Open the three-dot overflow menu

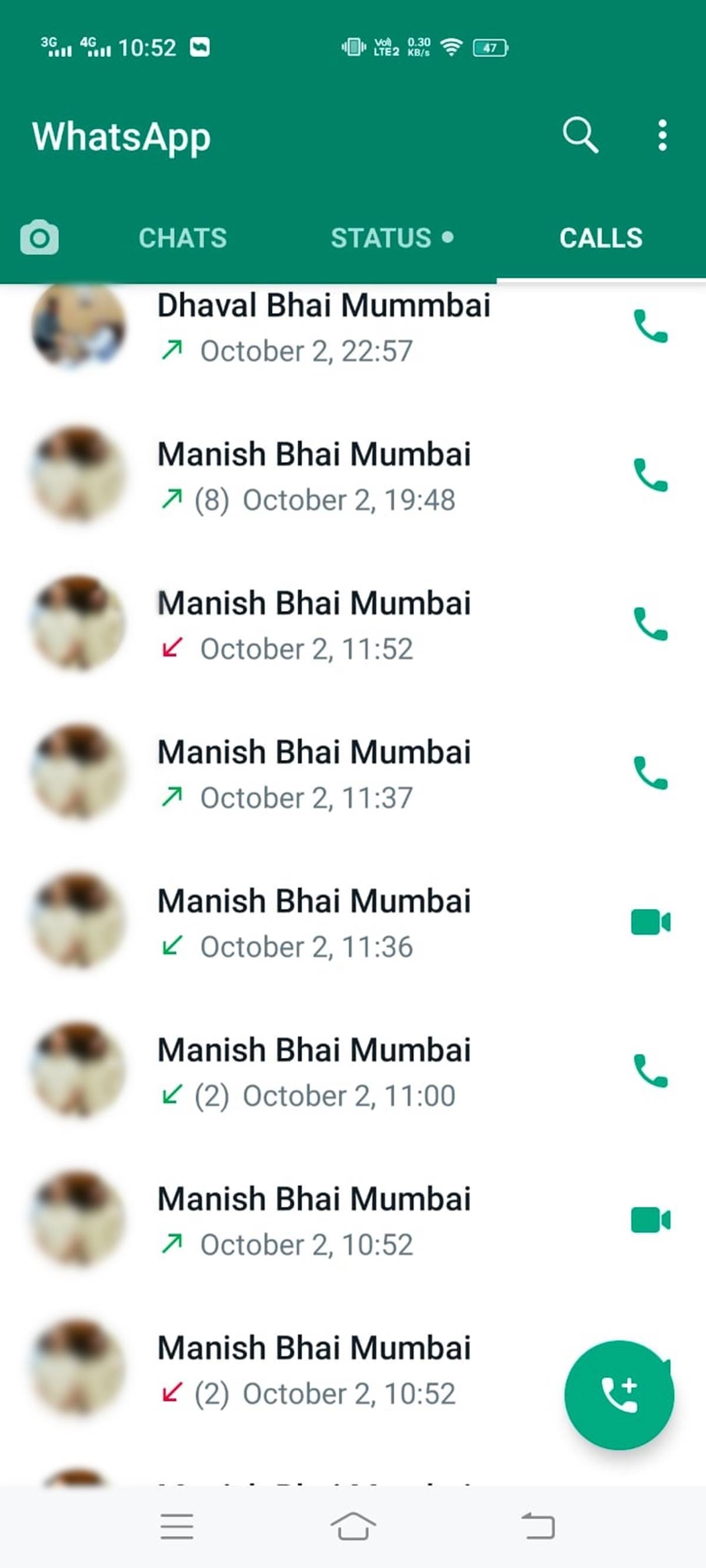coord(662,135)
